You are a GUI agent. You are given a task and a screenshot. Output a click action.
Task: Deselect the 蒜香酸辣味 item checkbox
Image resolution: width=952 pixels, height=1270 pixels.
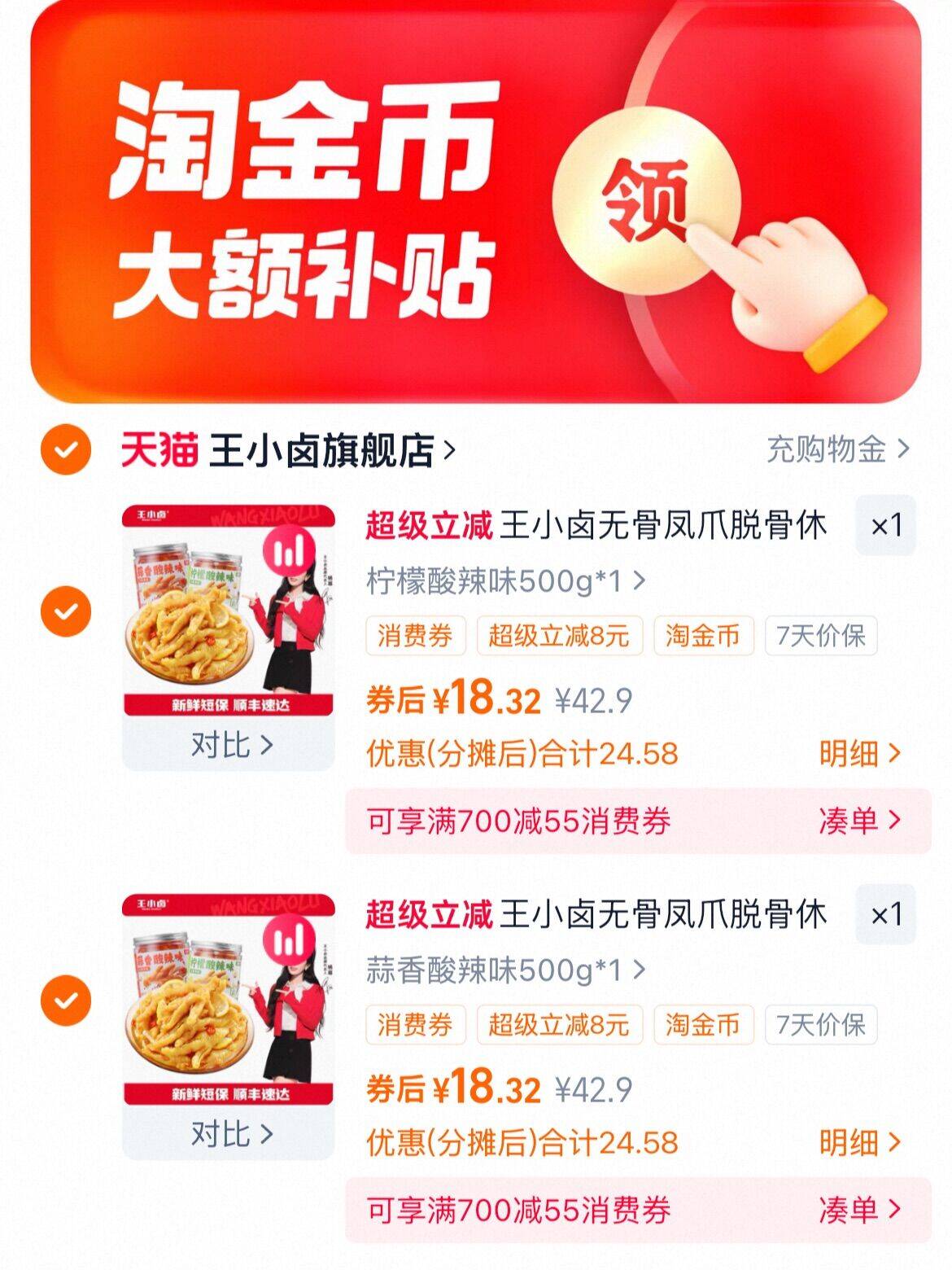pos(66,1001)
